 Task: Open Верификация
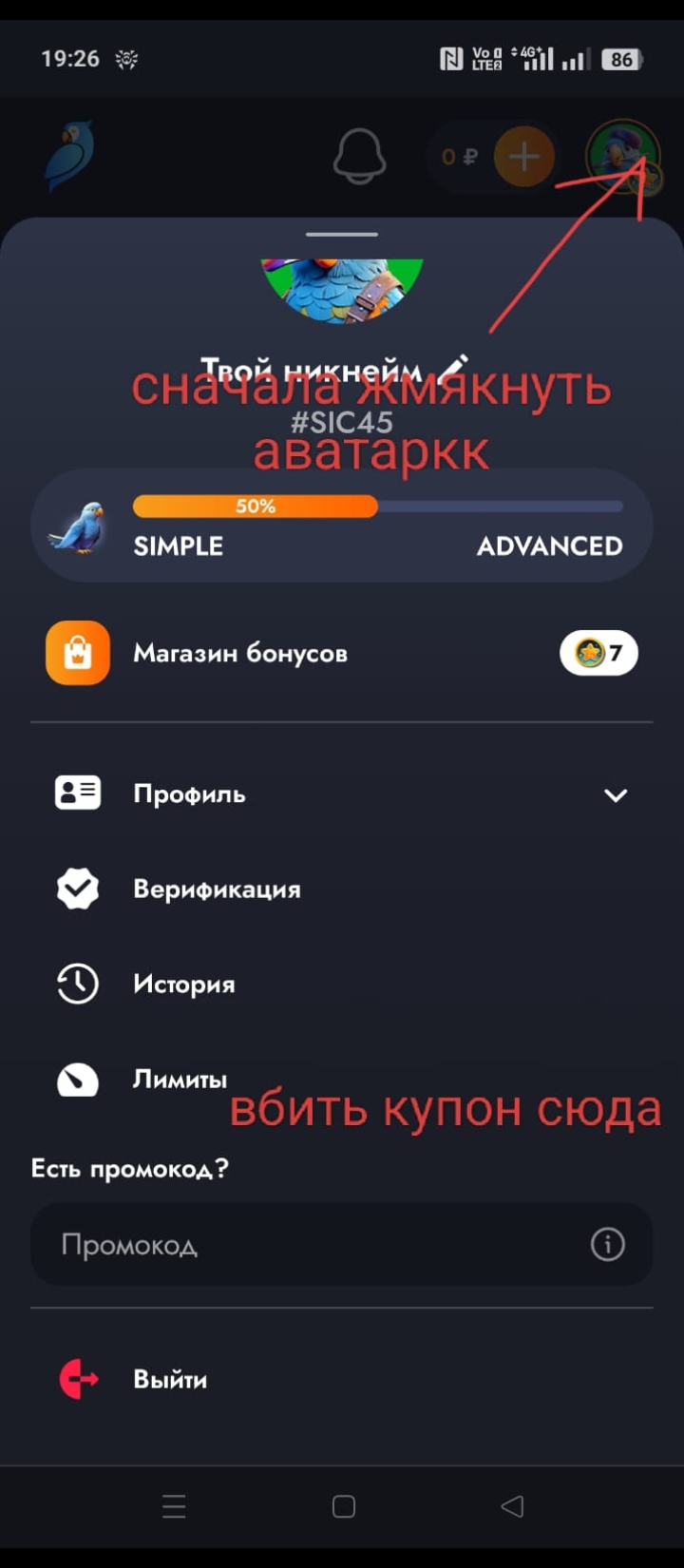point(217,889)
